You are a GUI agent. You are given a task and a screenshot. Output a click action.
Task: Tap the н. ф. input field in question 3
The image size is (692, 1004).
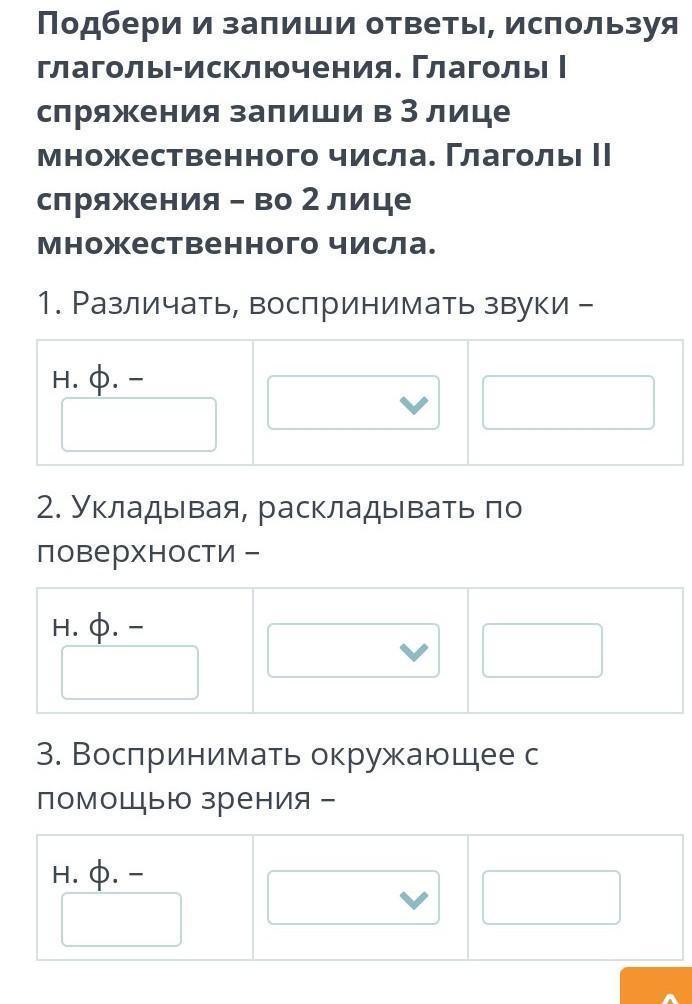point(121,919)
